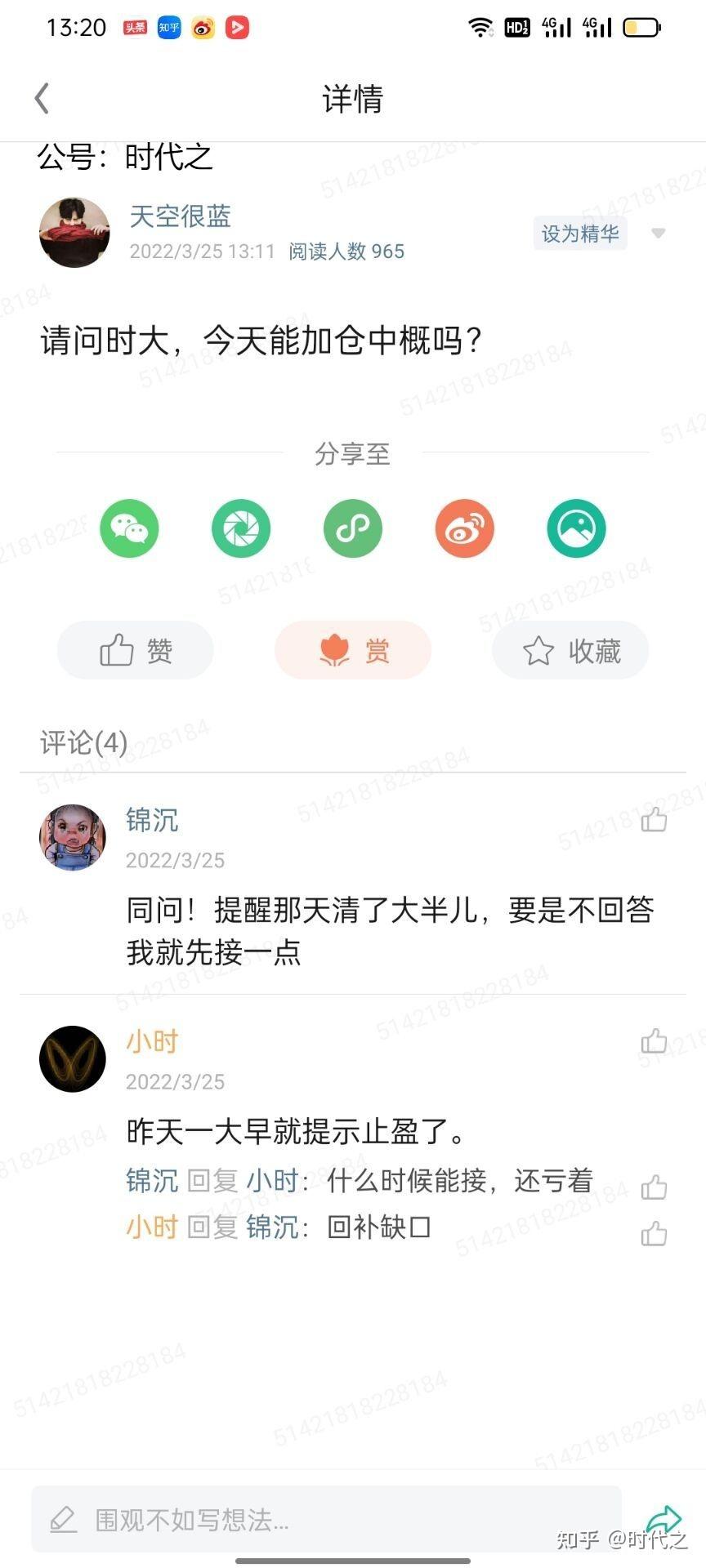706x1568 pixels.
Task: Open the comment field 围观不如写想法
Action: point(327,1520)
